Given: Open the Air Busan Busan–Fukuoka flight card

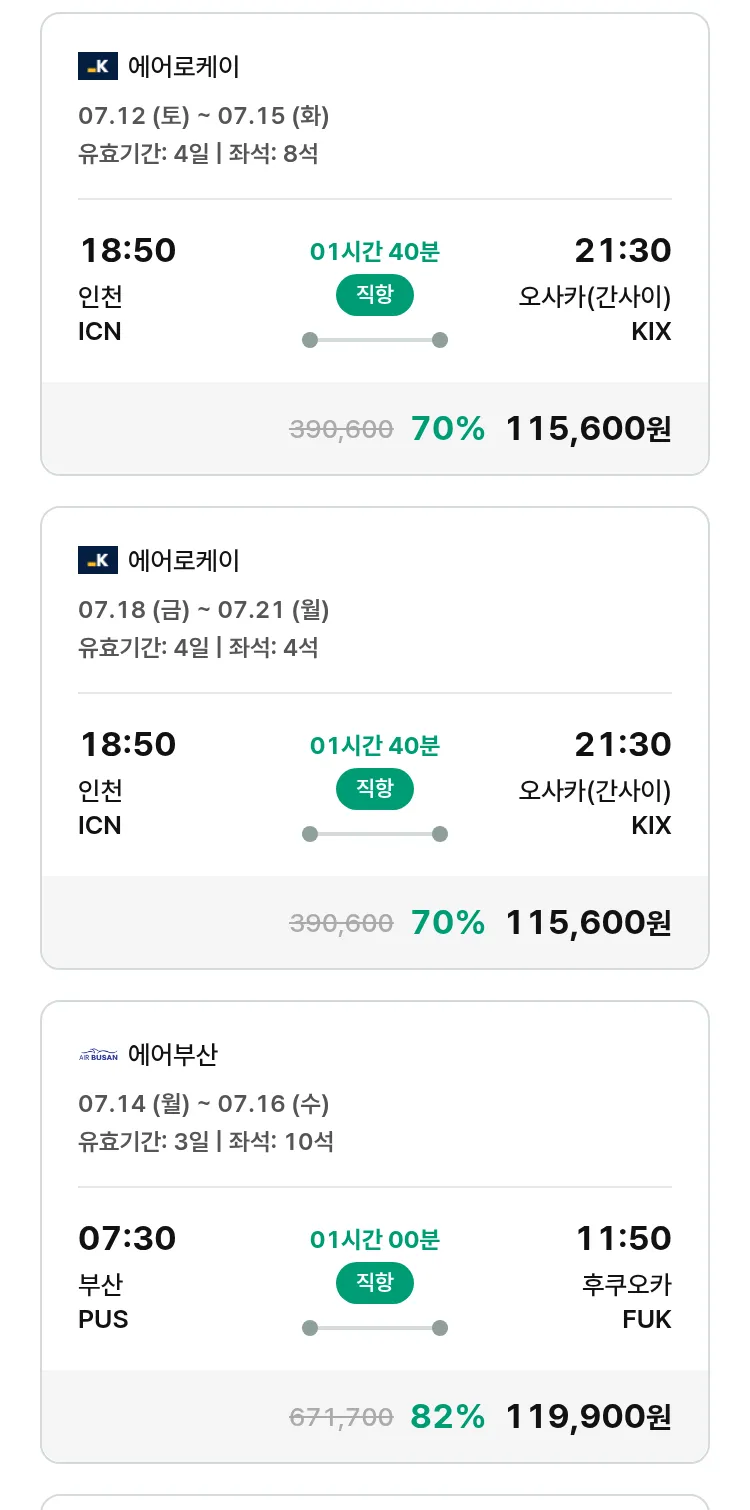Looking at the screenshot, I should click(375, 1232).
